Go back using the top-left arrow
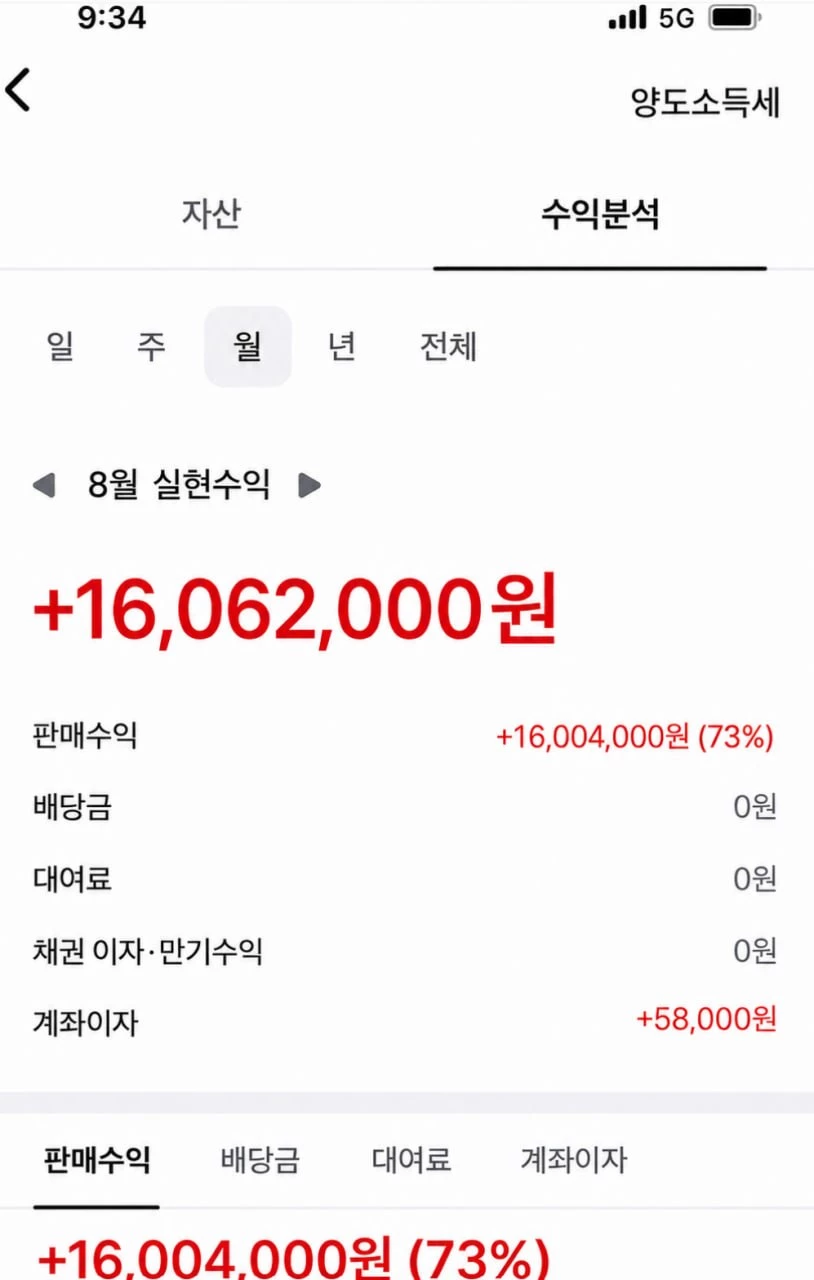The height and width of the screenshot is (1280, 814). [x=18, y=90]
